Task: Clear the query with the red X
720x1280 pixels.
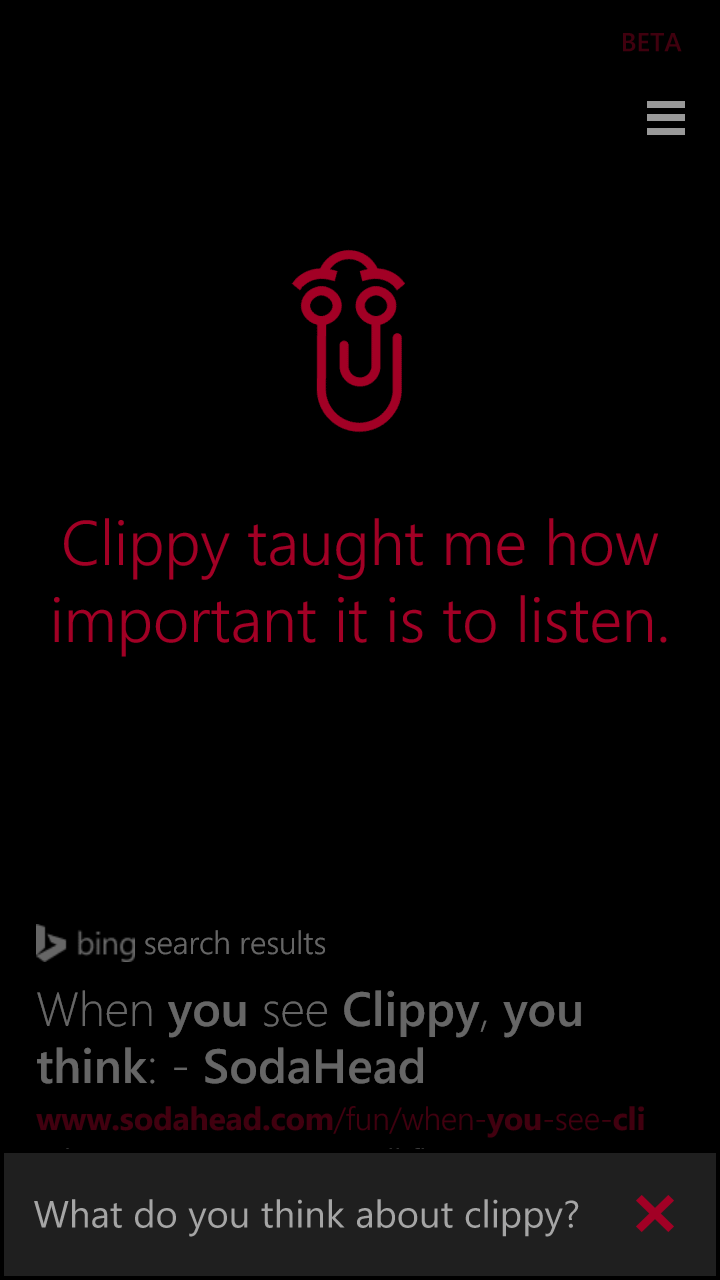Action: click(655, 1214)
